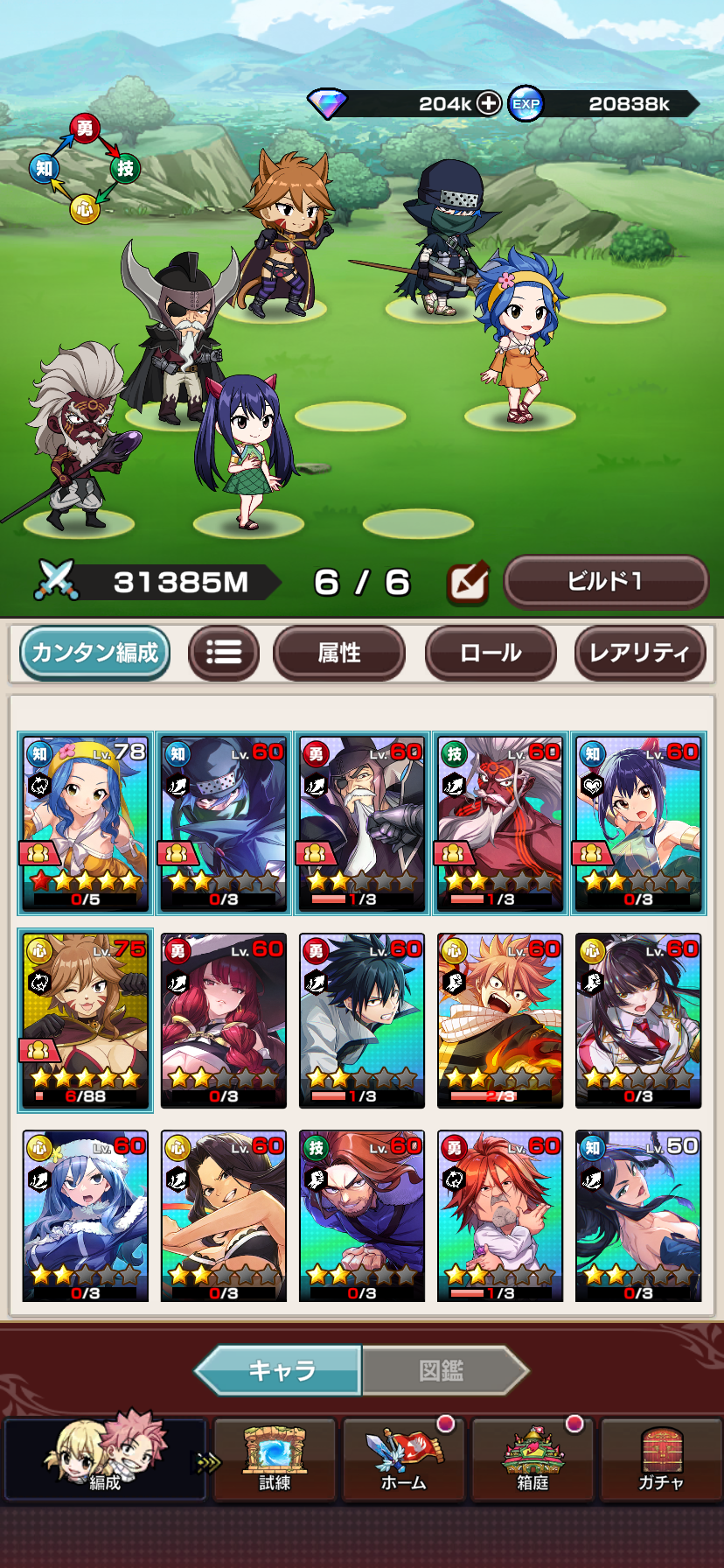This screenshot has width=724, height=1568.
Task: Open the ビルド1 build selector
Action: click(x=606, y=582)
